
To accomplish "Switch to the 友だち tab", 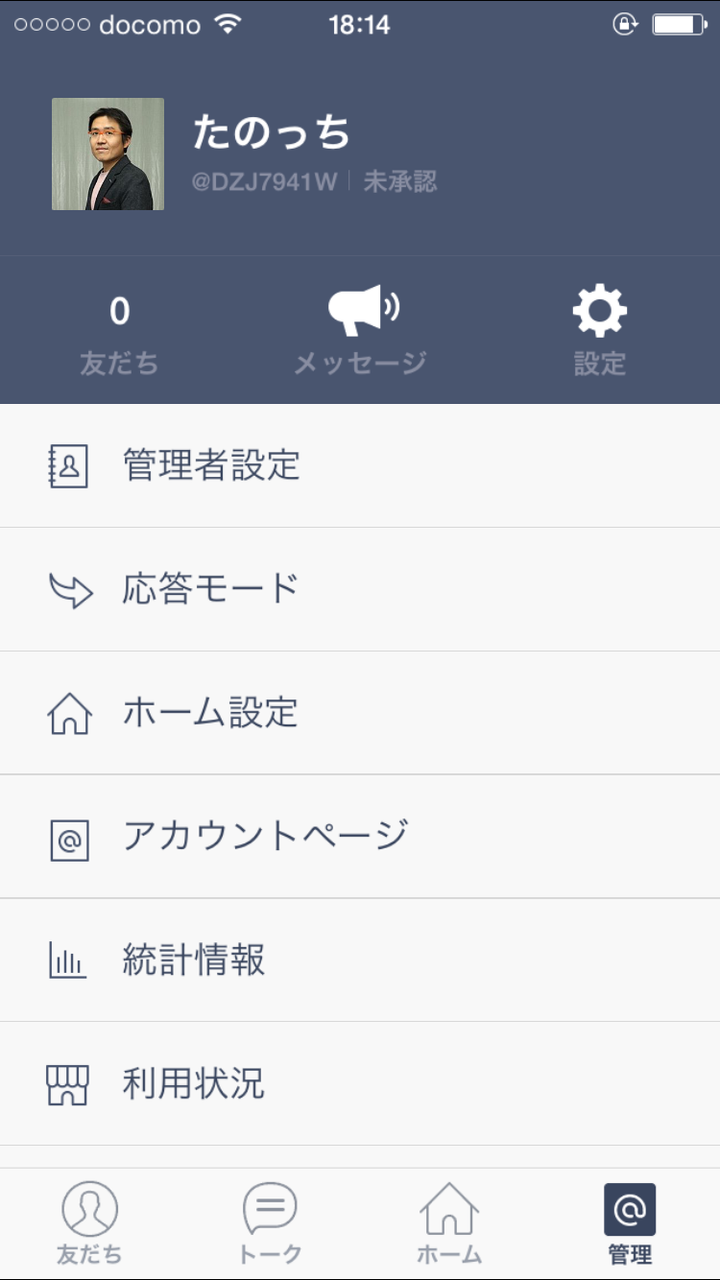I will pyautogui.click(x=90, y=1224).
